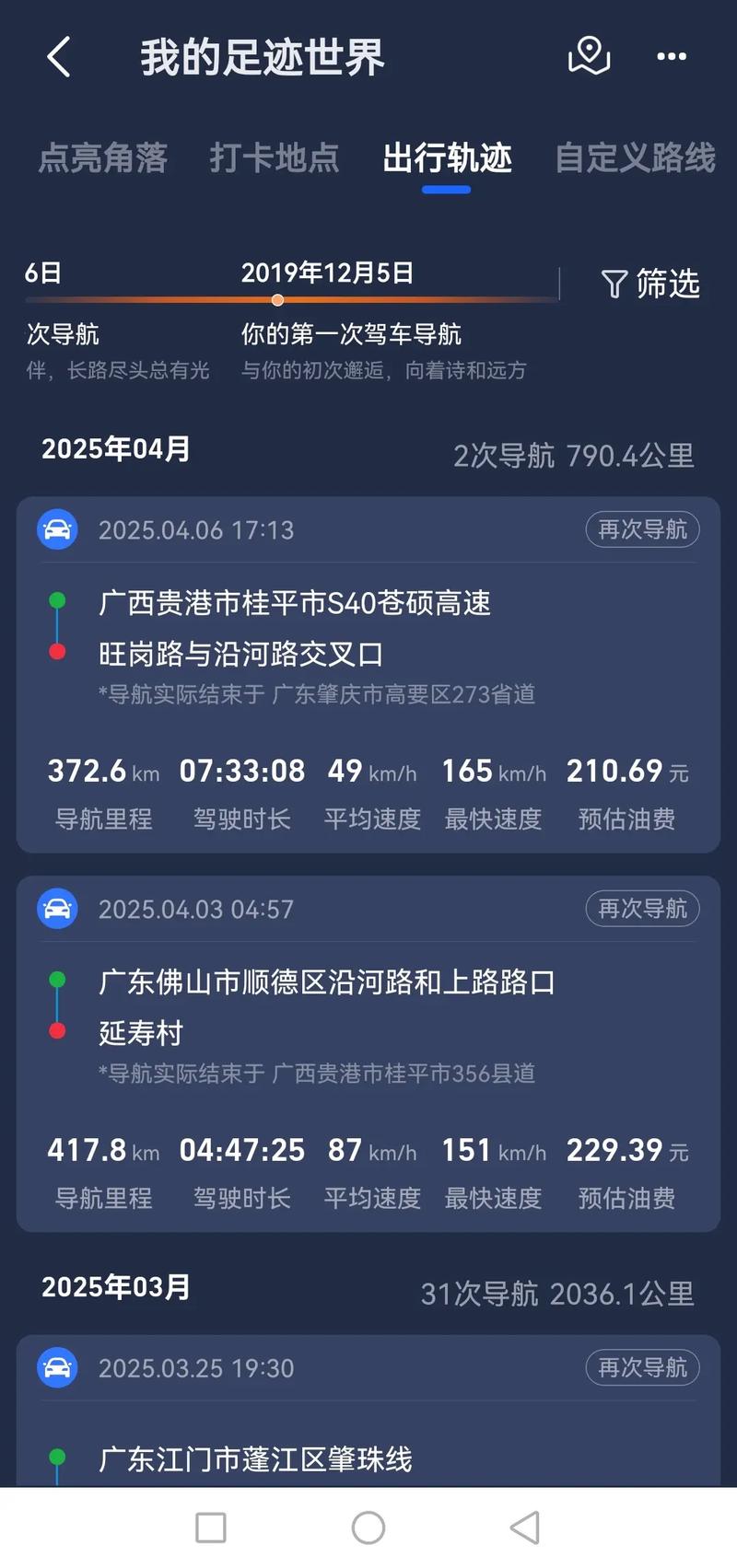737x1568 pixels.
Task: Open the map location icon in the header
Action: click(589, 56)
